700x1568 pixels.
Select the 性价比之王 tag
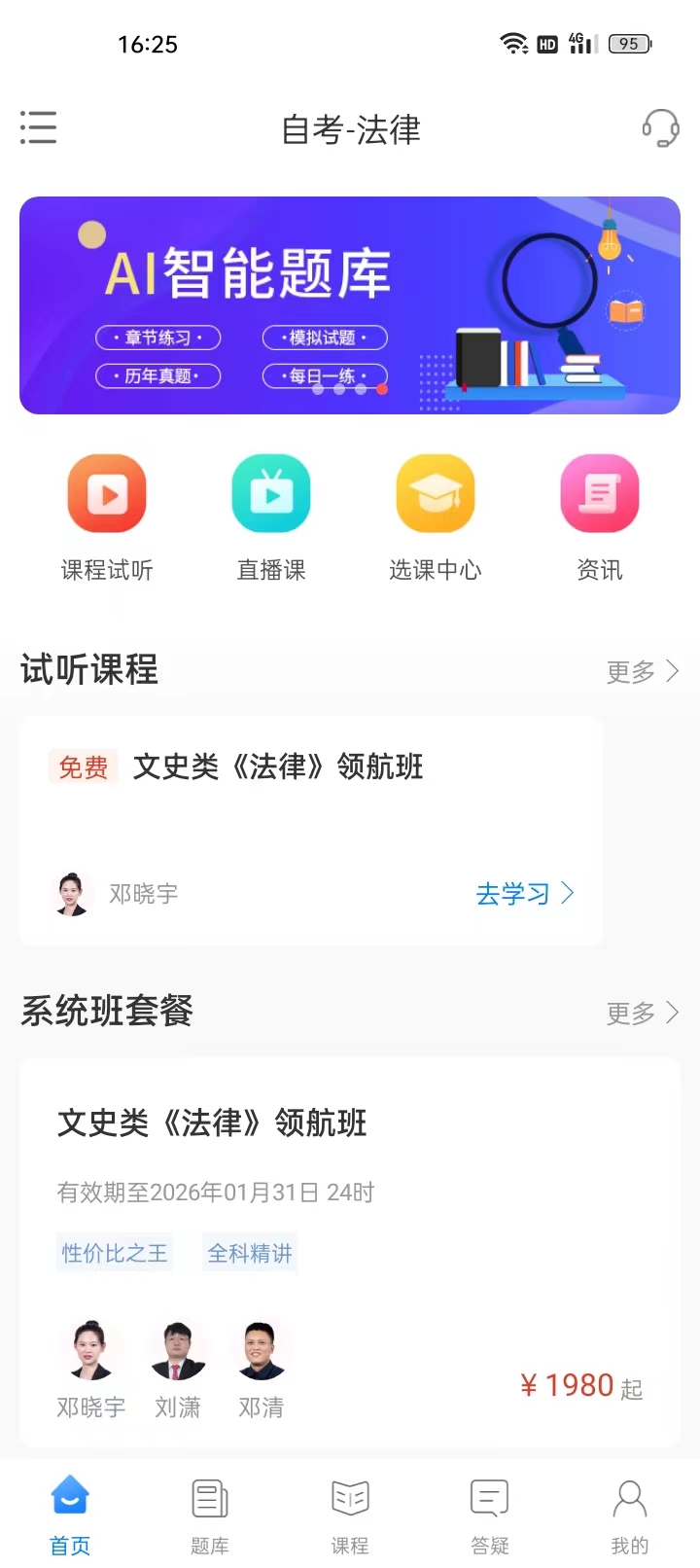(114, 1253)
